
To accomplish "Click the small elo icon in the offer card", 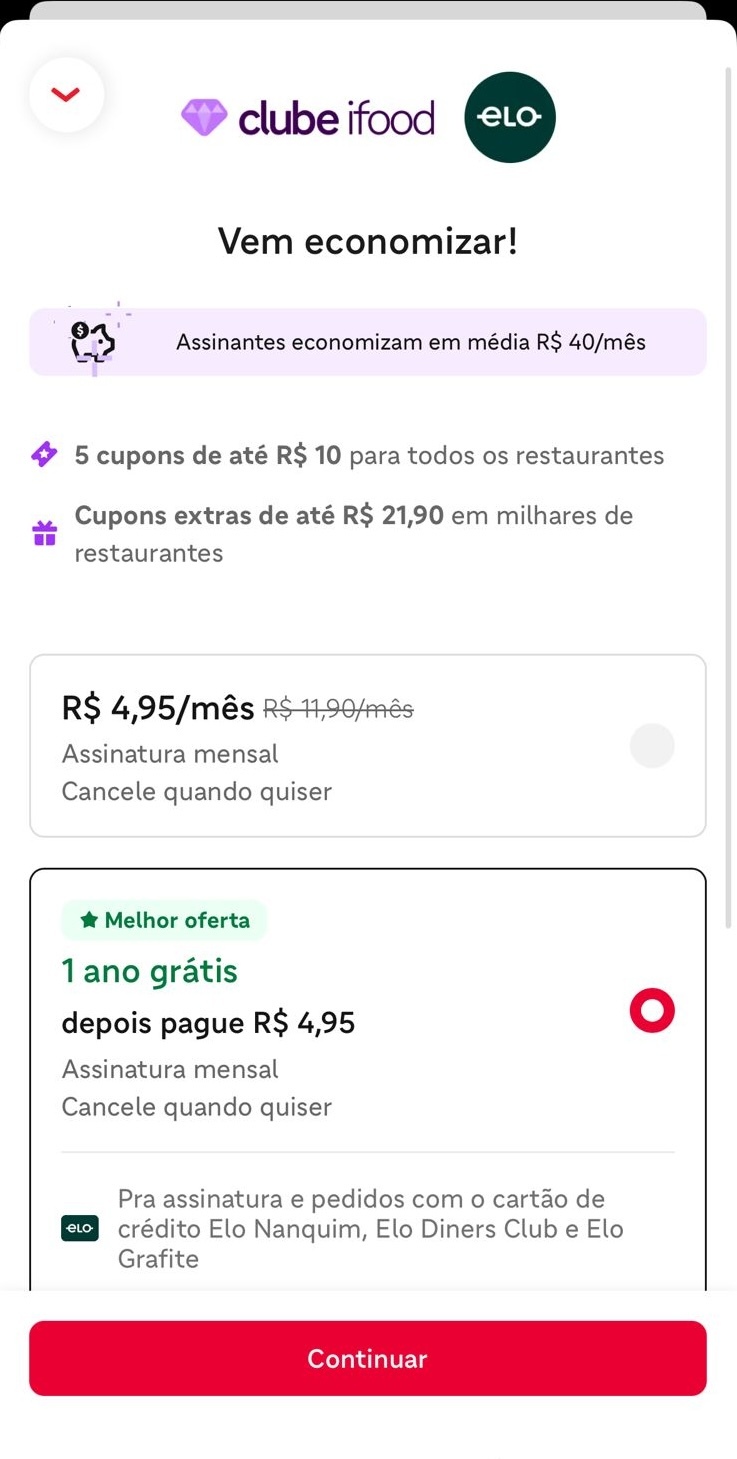I will [80, 1228].
